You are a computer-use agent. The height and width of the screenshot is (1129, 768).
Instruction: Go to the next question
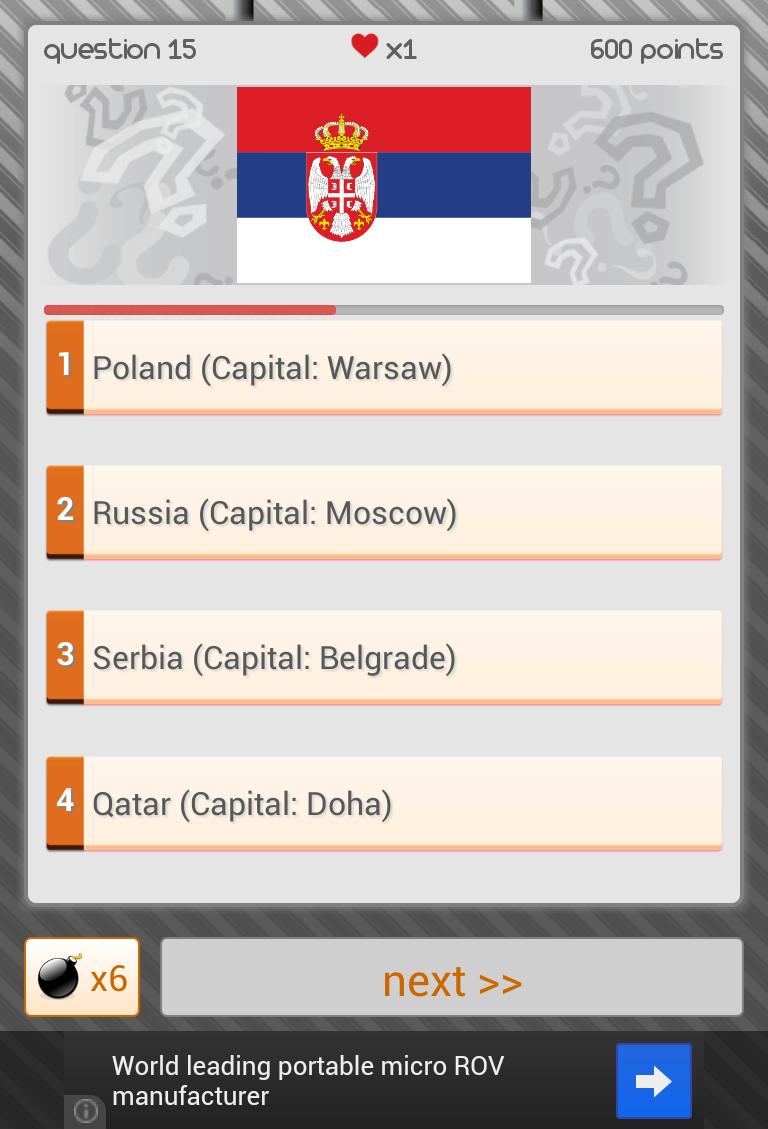click(x=452, y=978)
